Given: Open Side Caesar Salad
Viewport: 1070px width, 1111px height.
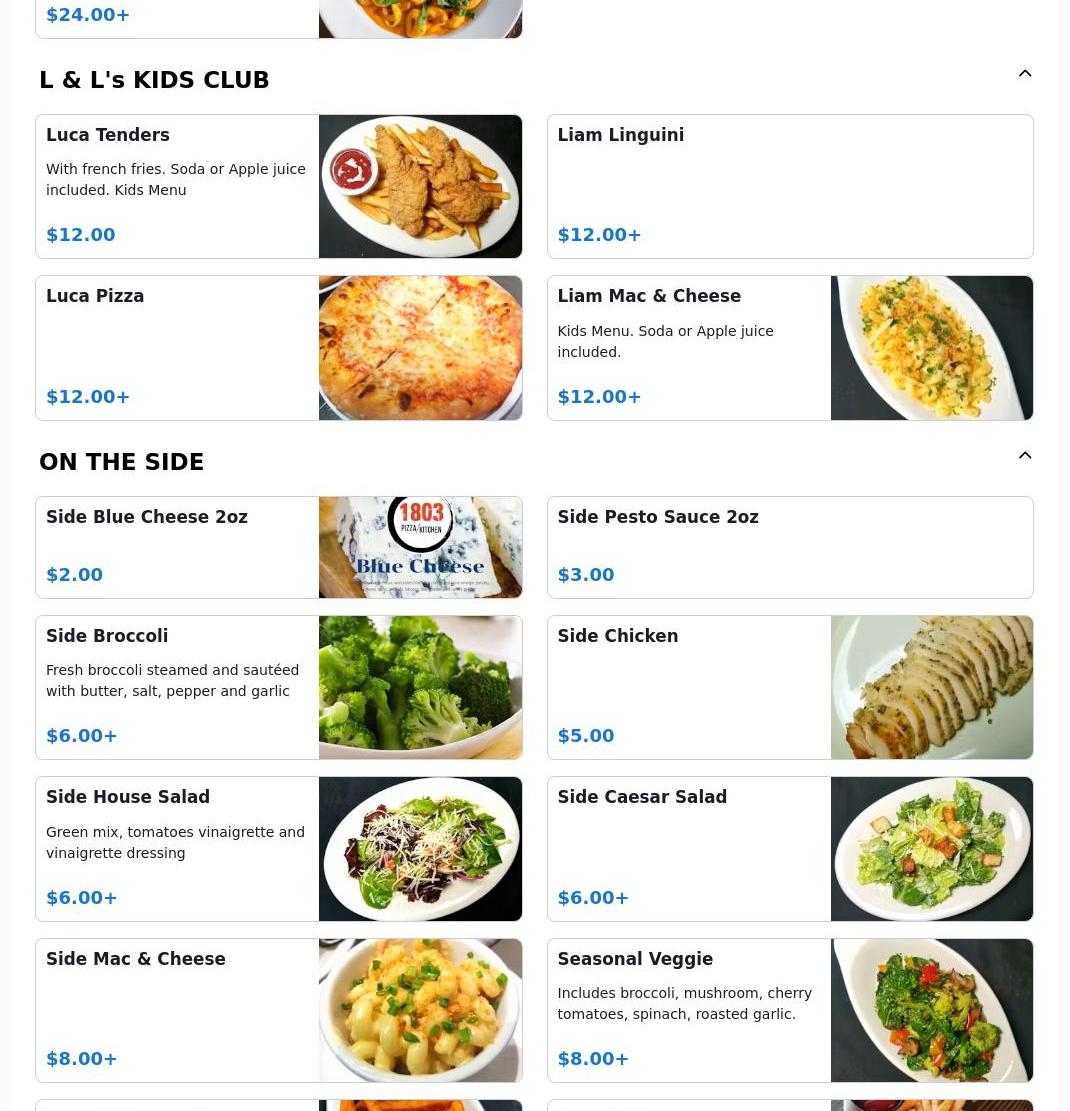Looking at the screenshot, I should 789,849.
